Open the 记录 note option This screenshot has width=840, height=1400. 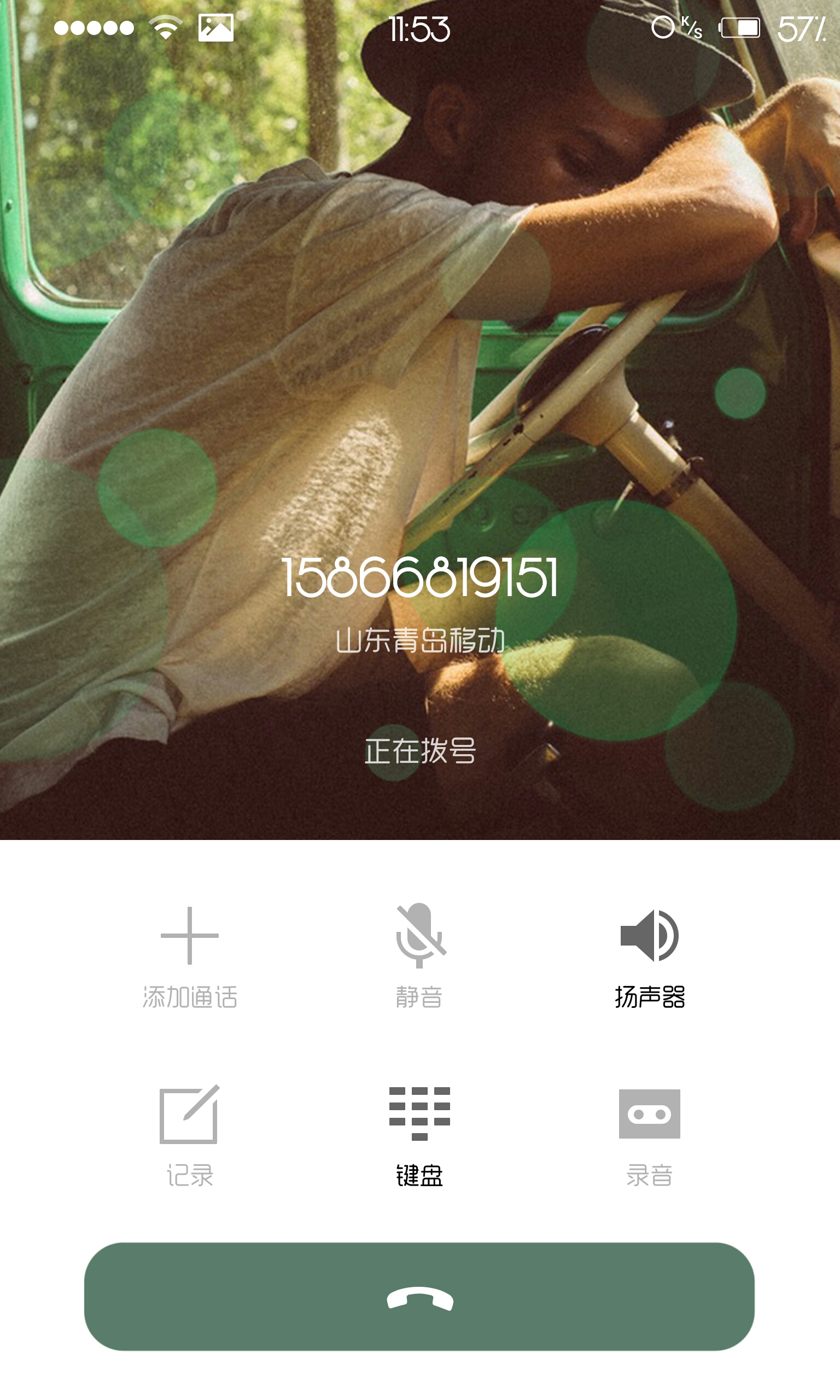[x=190, y=1136]
